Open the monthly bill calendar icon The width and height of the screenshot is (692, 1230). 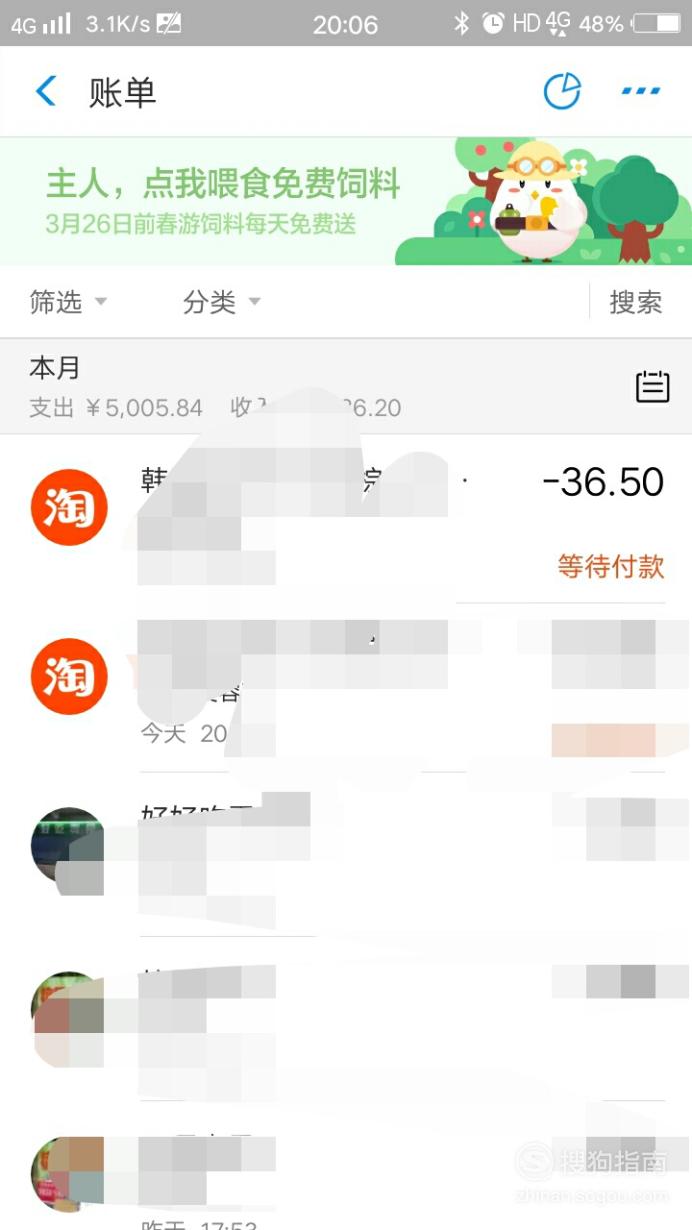point(653,386)
